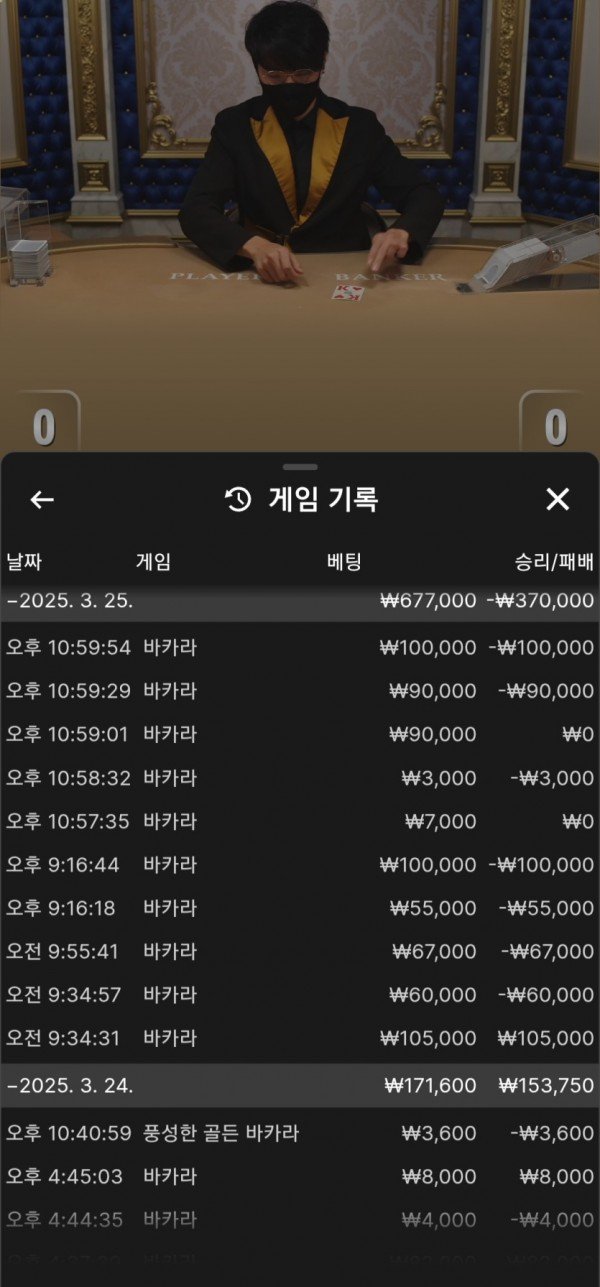Open the 오후 10:57:35 baccarat record
The height and width of the screenshot is (1287, 600).
pyautogui.click(x=300, y=821)
